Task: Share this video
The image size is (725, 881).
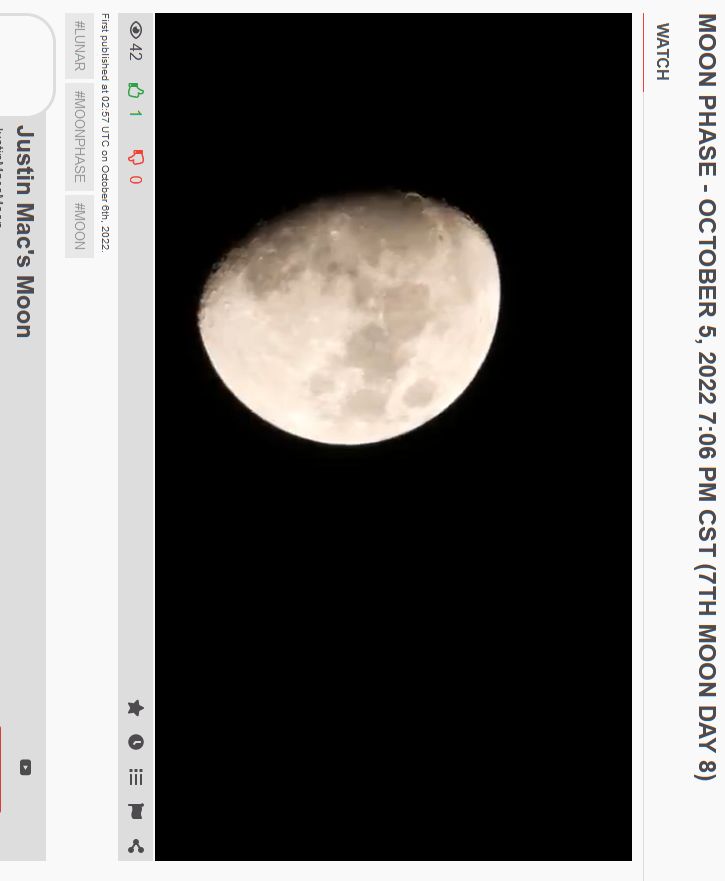Action: click(136, 846)
